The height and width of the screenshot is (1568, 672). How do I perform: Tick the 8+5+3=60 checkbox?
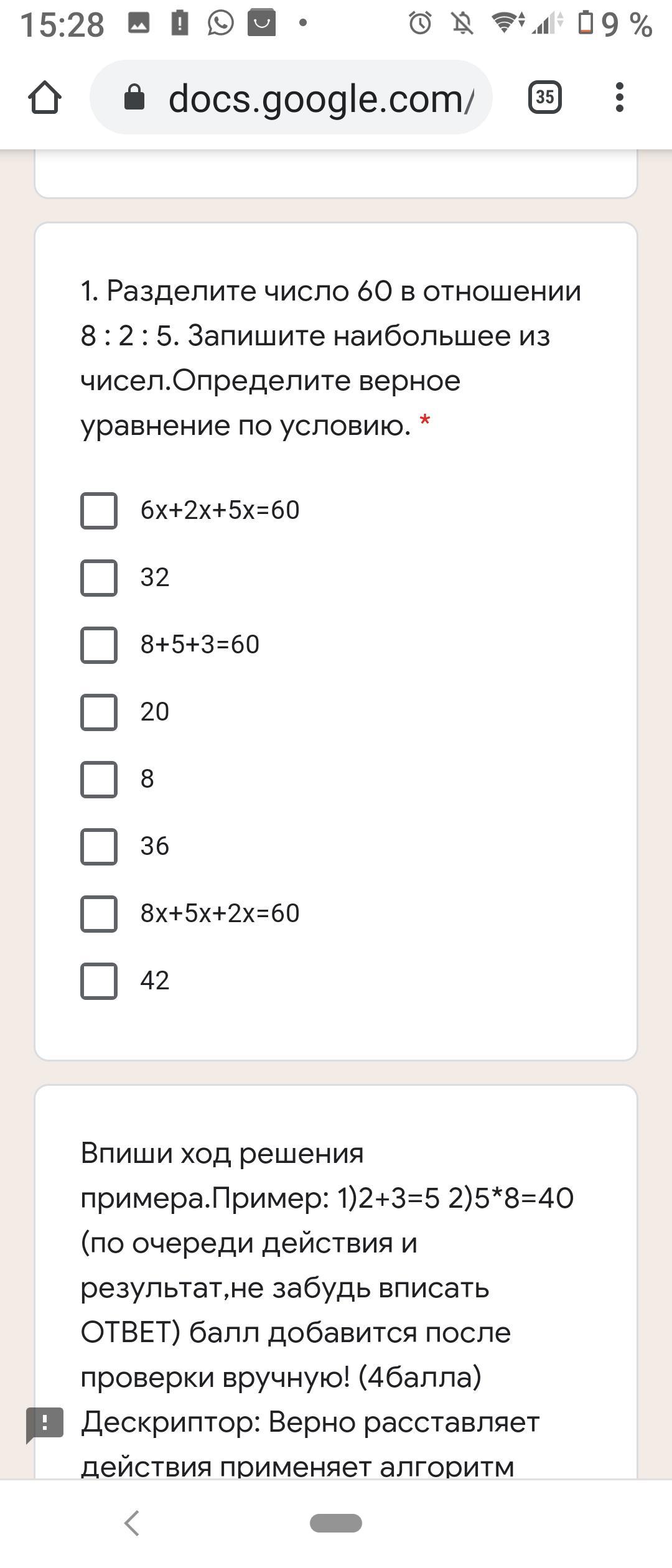click(99, 645)
